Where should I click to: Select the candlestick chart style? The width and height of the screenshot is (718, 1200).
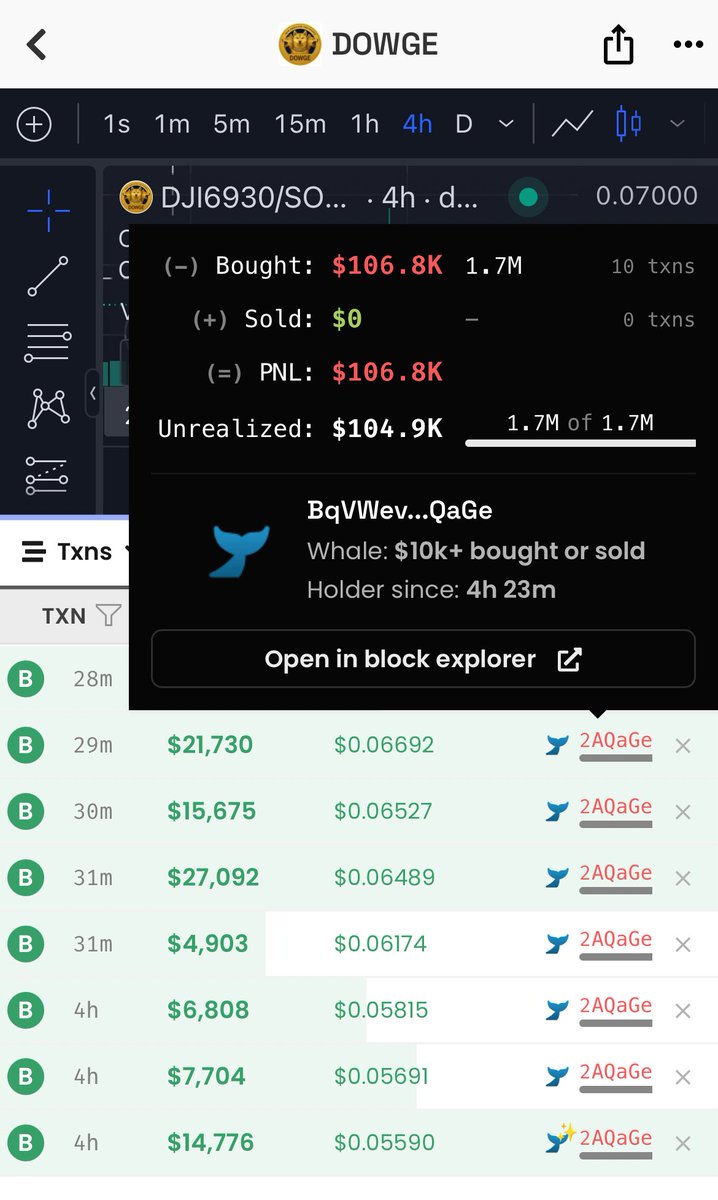629,124
